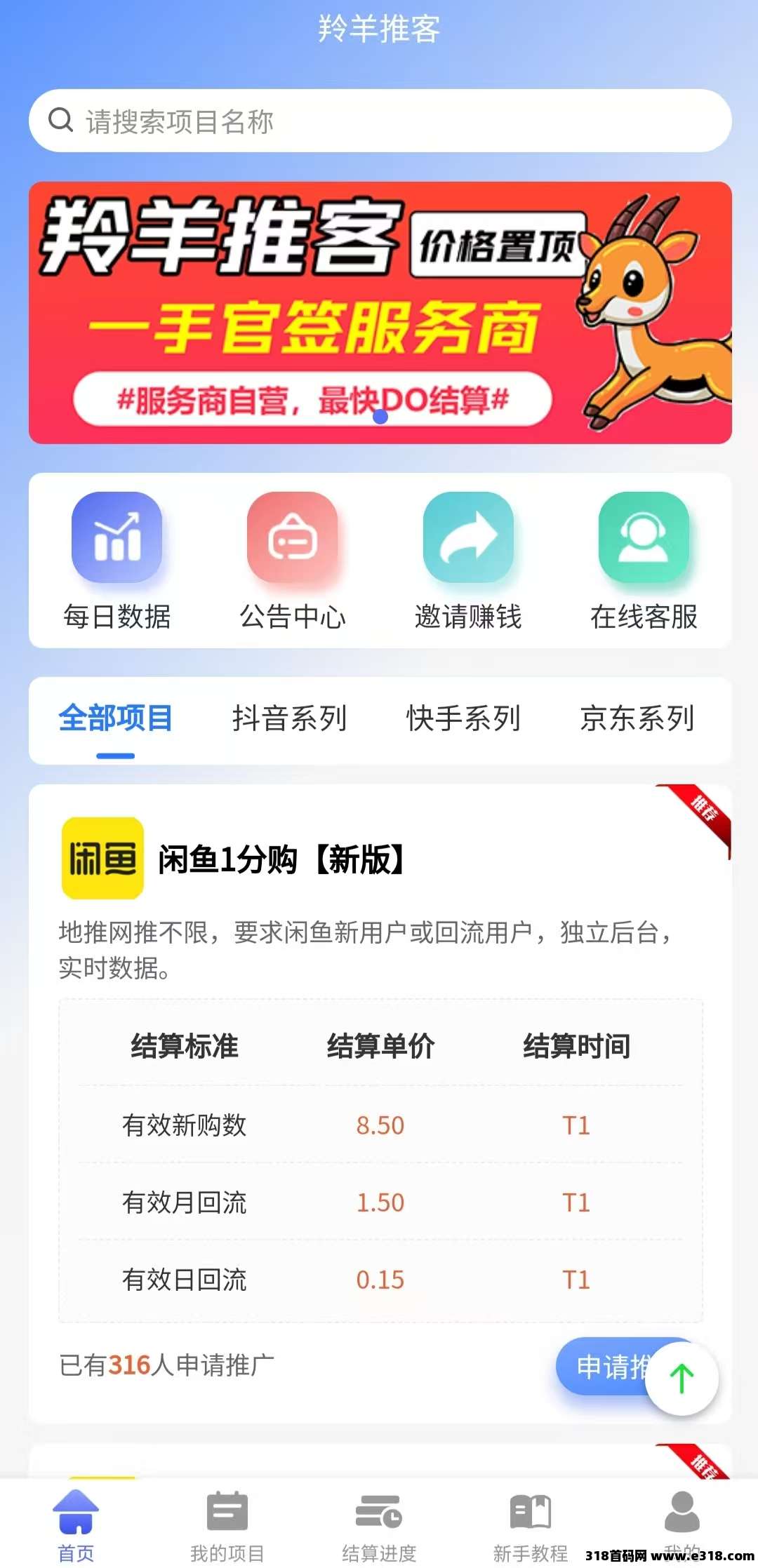This screenshot has width=758, height=1568.
Task: Open the 羚羊推客 promotional banner
Action: [x=379, y=313]
